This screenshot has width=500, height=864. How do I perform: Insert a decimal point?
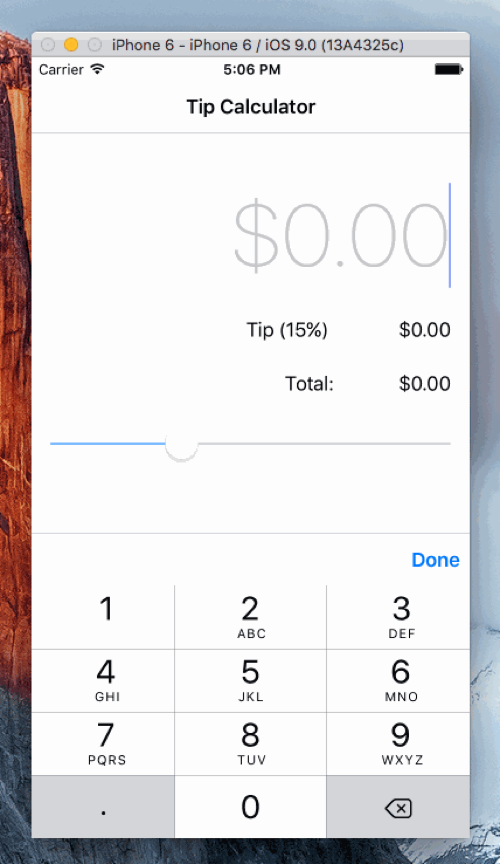103,807
